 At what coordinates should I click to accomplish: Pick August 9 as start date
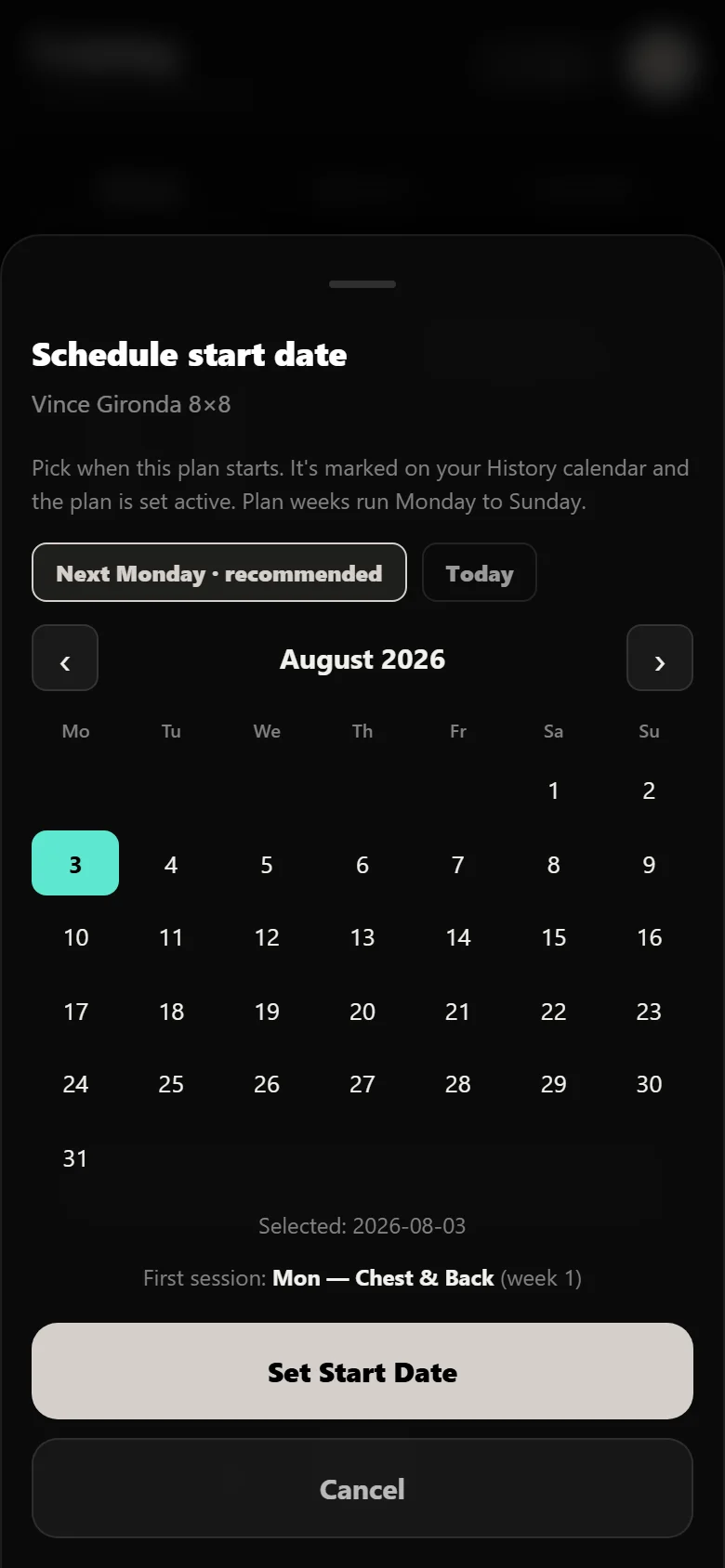[649, 864]
